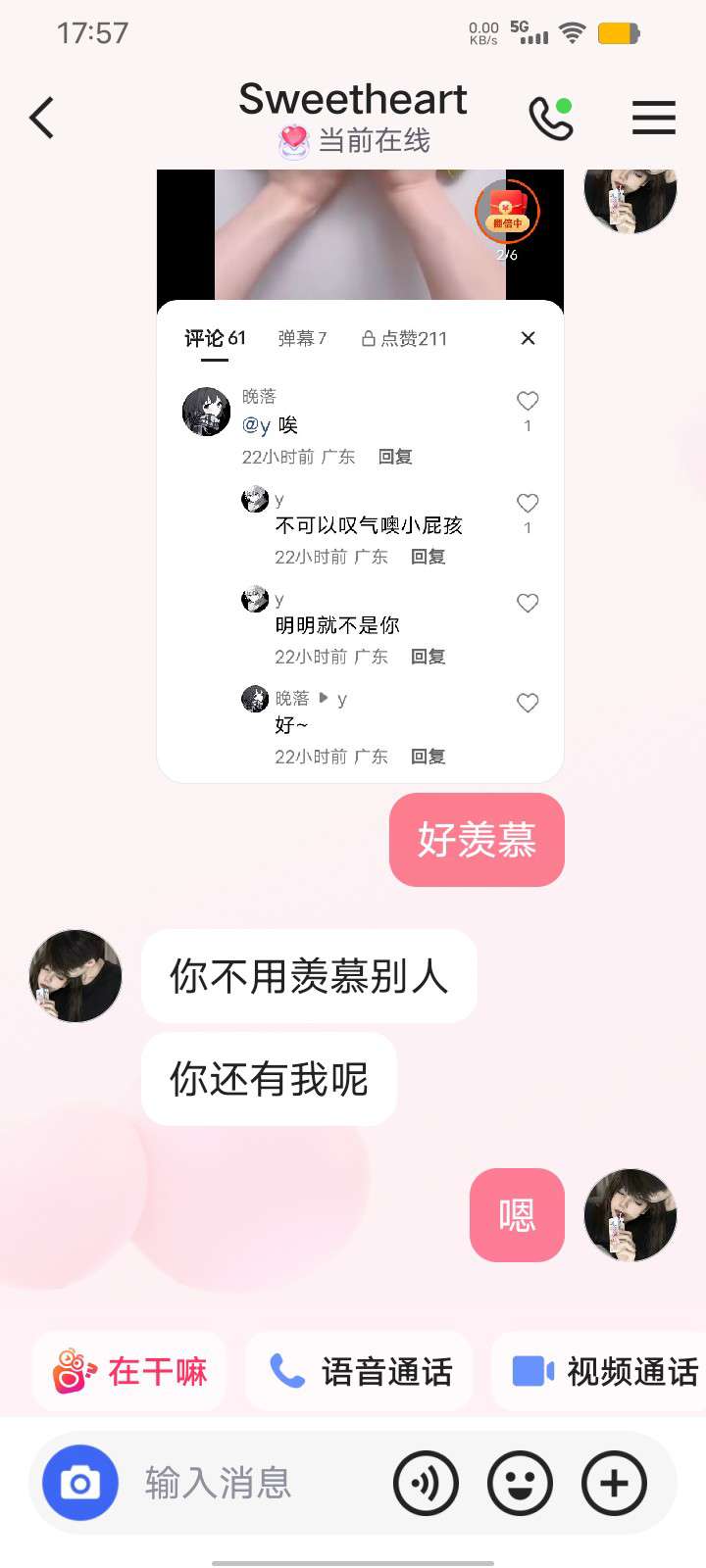The height and width of the screenshot is (1568, 706).
Task: Go back from the Sweetheart chat
Action: (x=41, y=119)
